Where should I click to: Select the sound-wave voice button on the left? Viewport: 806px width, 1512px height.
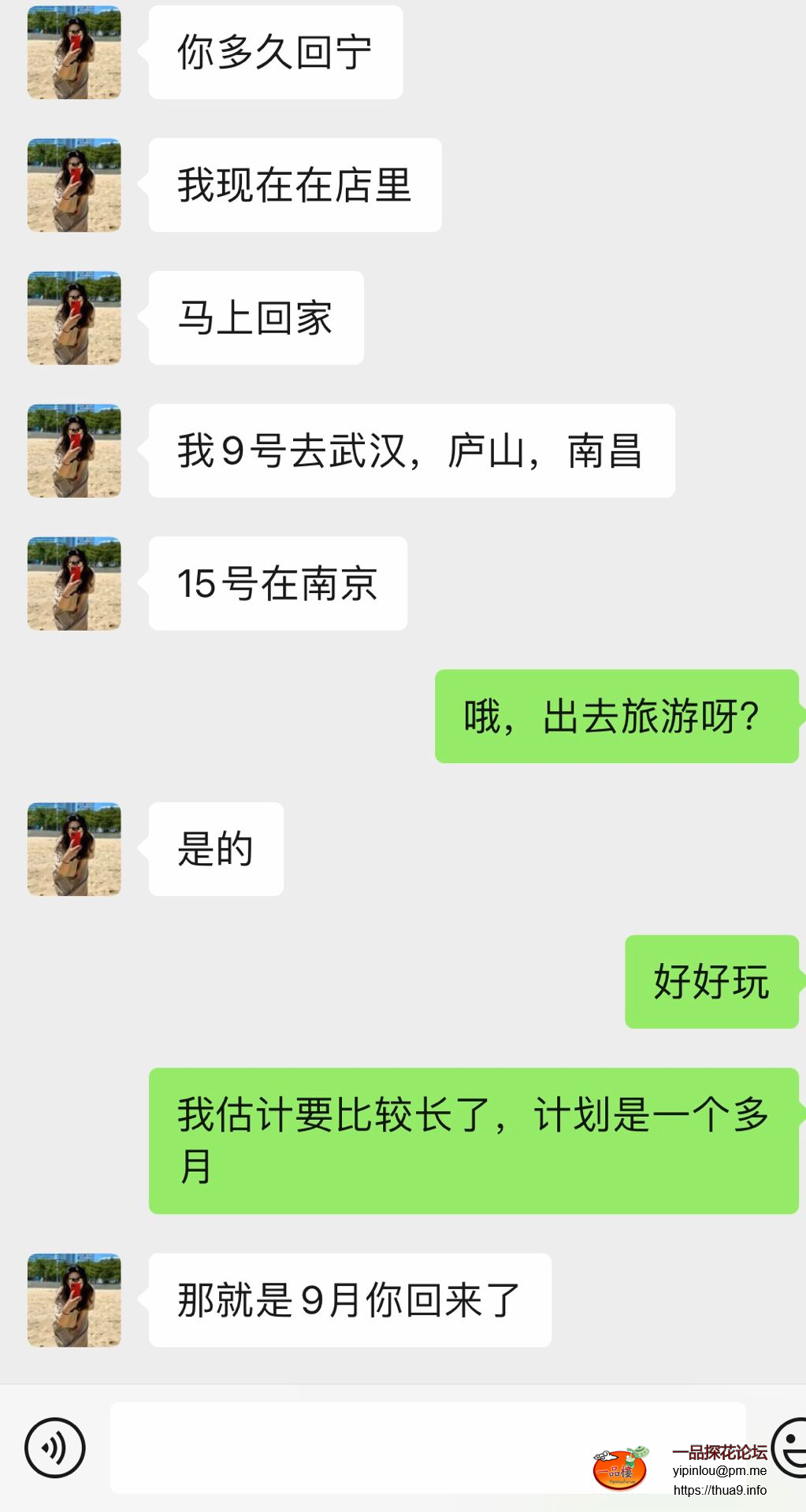pos(55,1447)
